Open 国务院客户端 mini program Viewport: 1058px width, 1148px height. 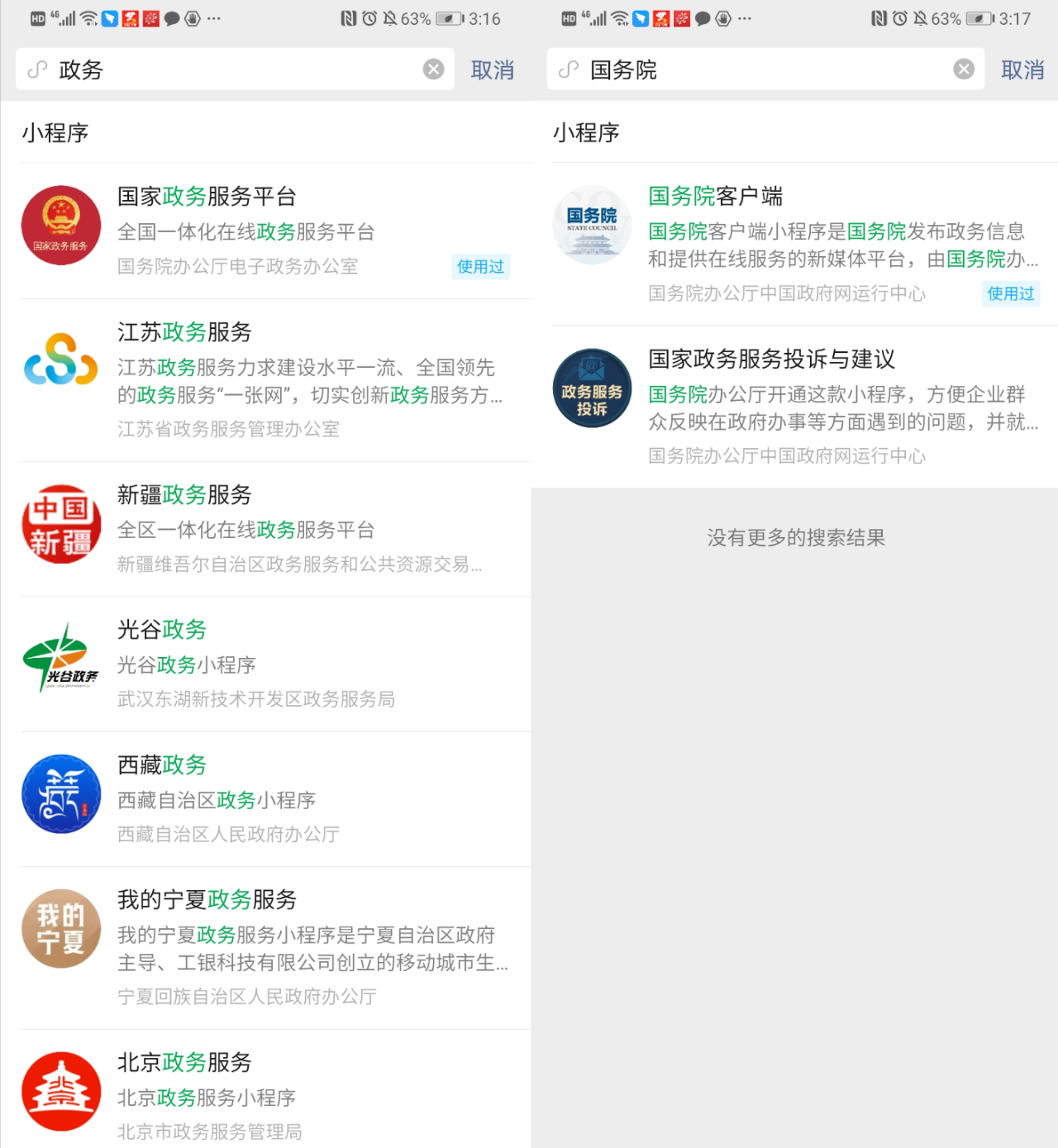(x=793, y=244)
